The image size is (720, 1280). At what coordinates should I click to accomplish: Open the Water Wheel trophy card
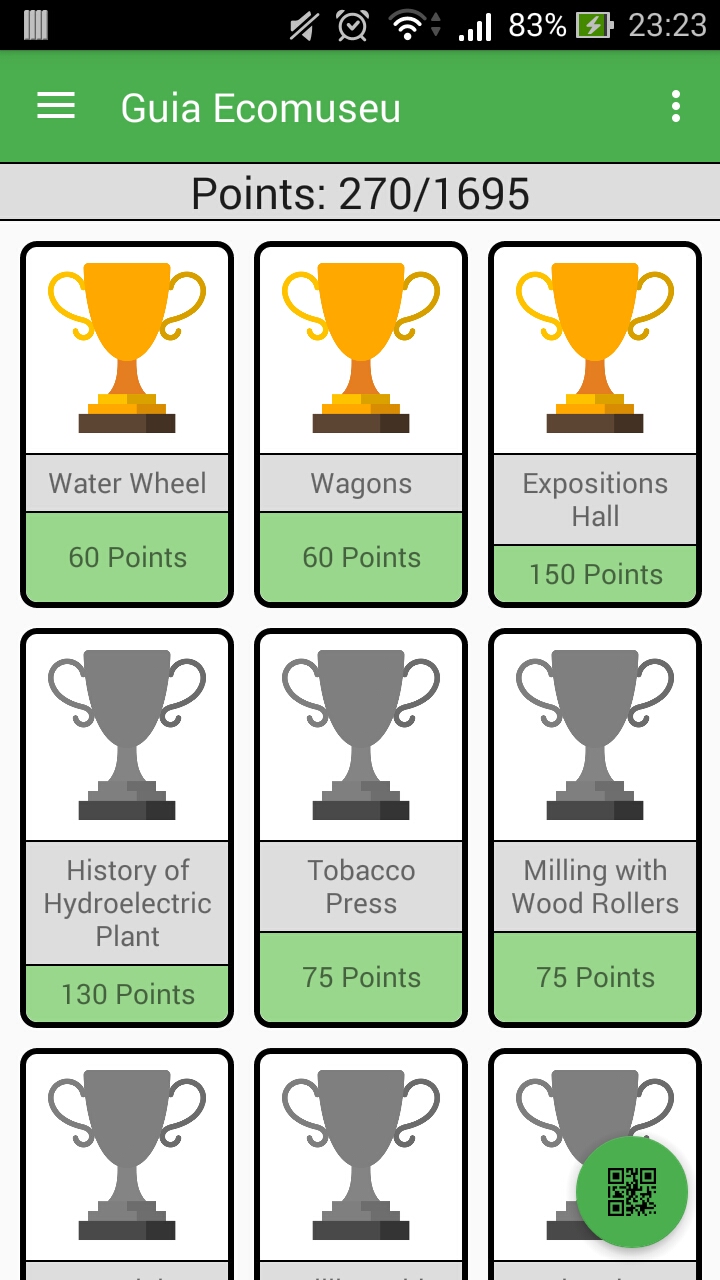pos(127,424)
